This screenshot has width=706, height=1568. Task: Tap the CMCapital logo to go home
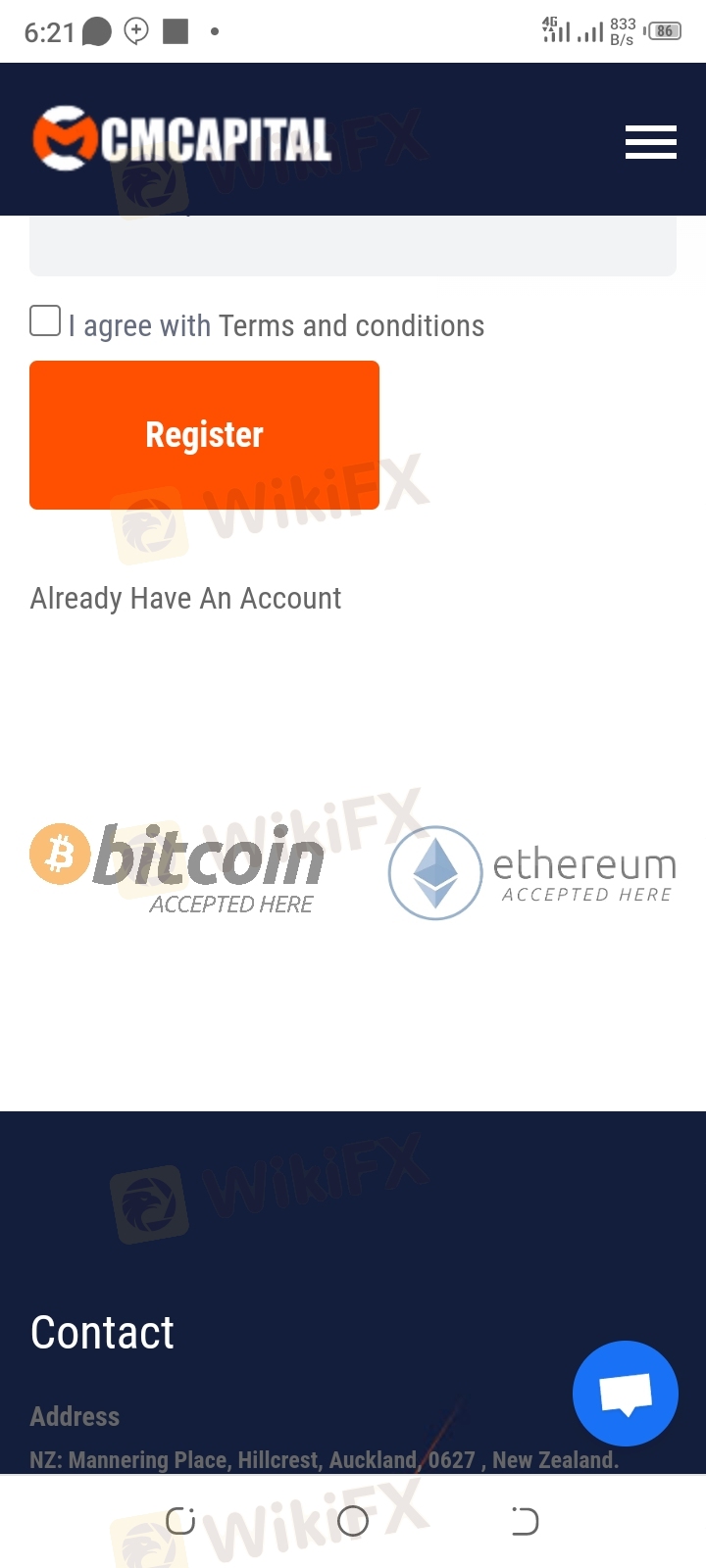182,139
